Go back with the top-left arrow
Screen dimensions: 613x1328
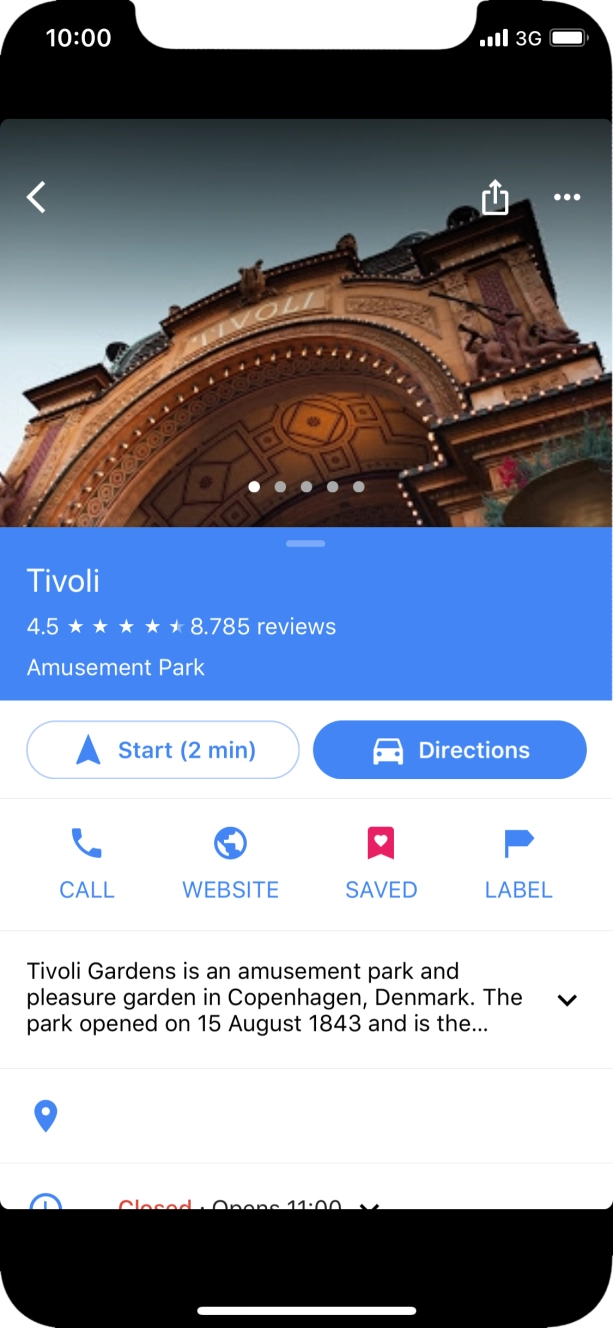[x=36, y=197]
